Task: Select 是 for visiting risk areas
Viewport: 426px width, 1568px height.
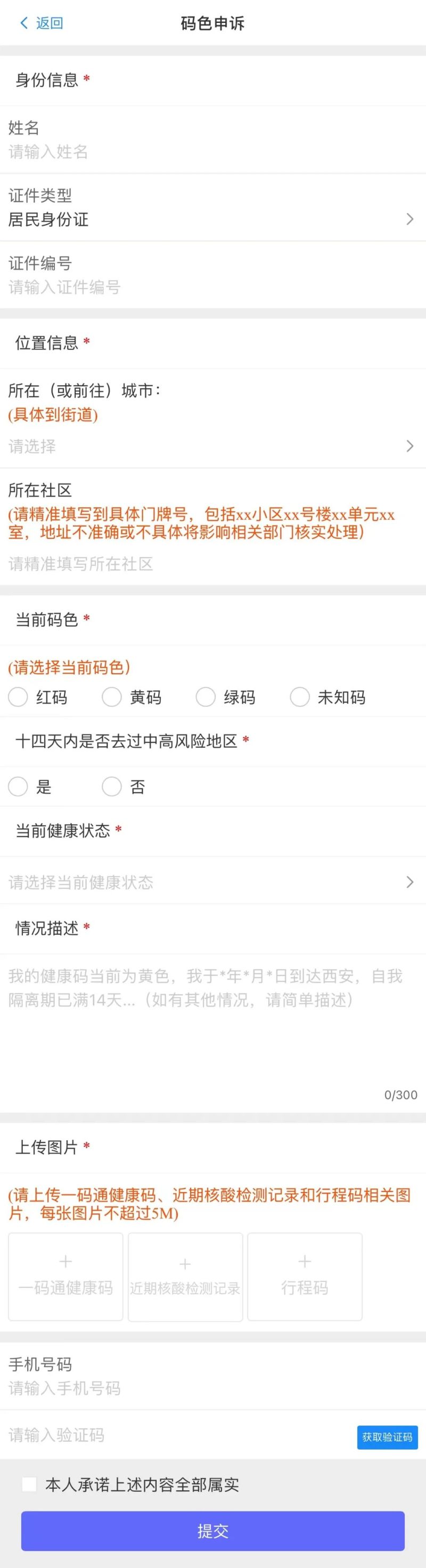Action: click(18, 787)
